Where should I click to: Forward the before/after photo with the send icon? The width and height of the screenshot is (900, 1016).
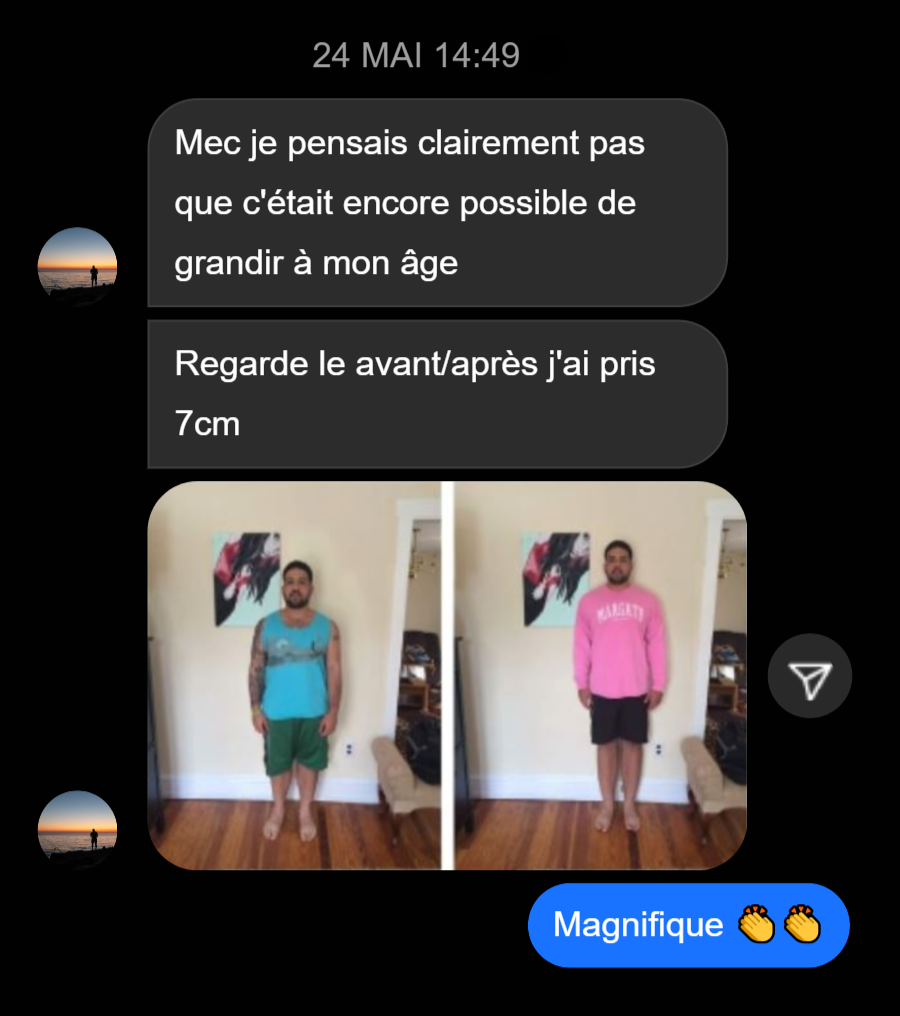(809, 676)
